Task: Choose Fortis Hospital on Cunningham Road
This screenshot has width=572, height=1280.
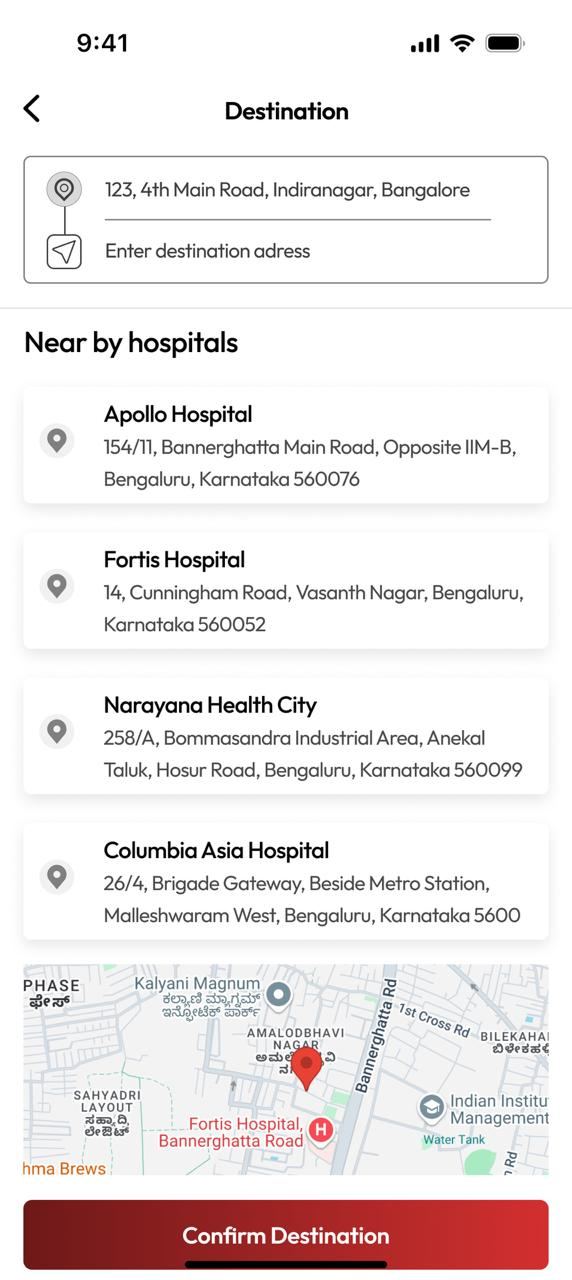Action: (286, 591)
